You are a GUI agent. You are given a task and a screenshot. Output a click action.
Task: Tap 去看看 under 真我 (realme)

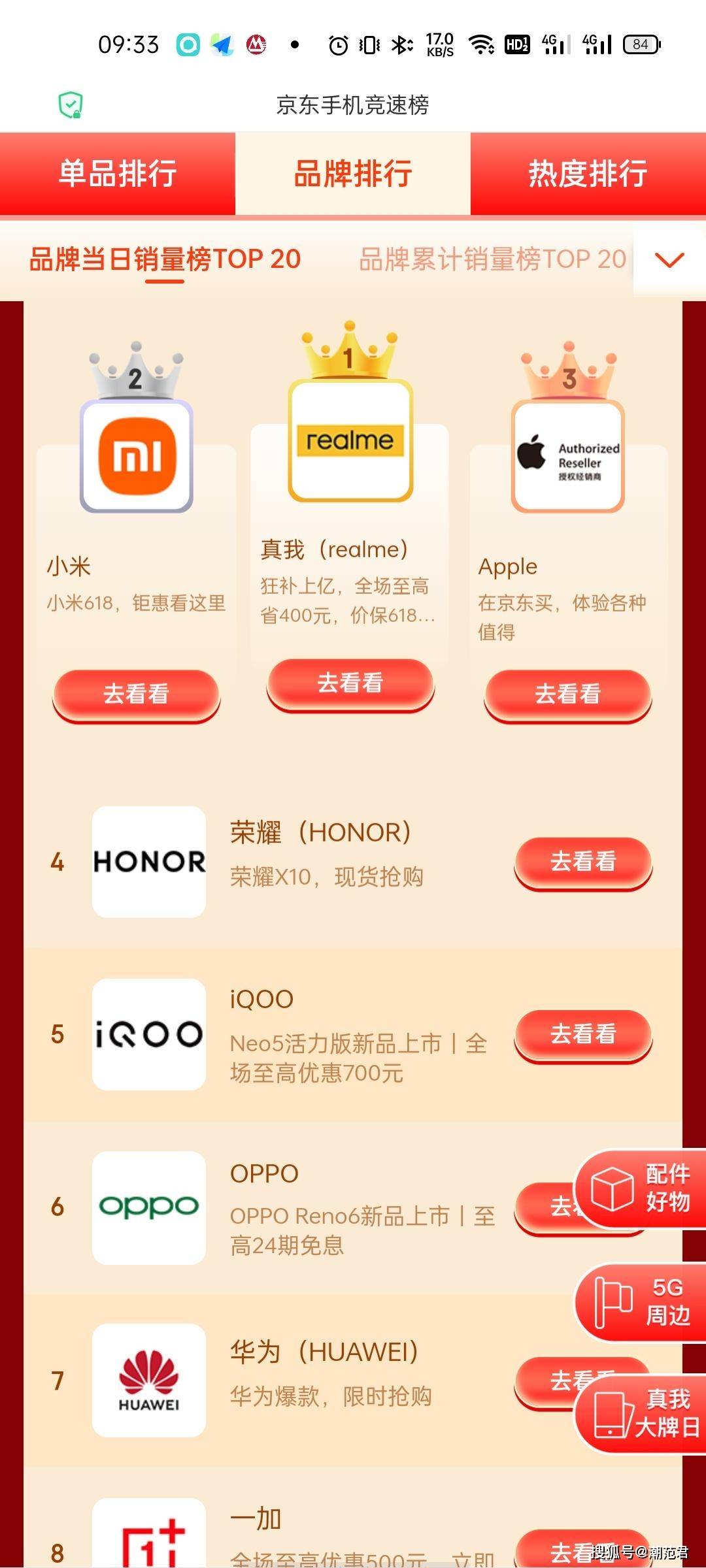350,683
